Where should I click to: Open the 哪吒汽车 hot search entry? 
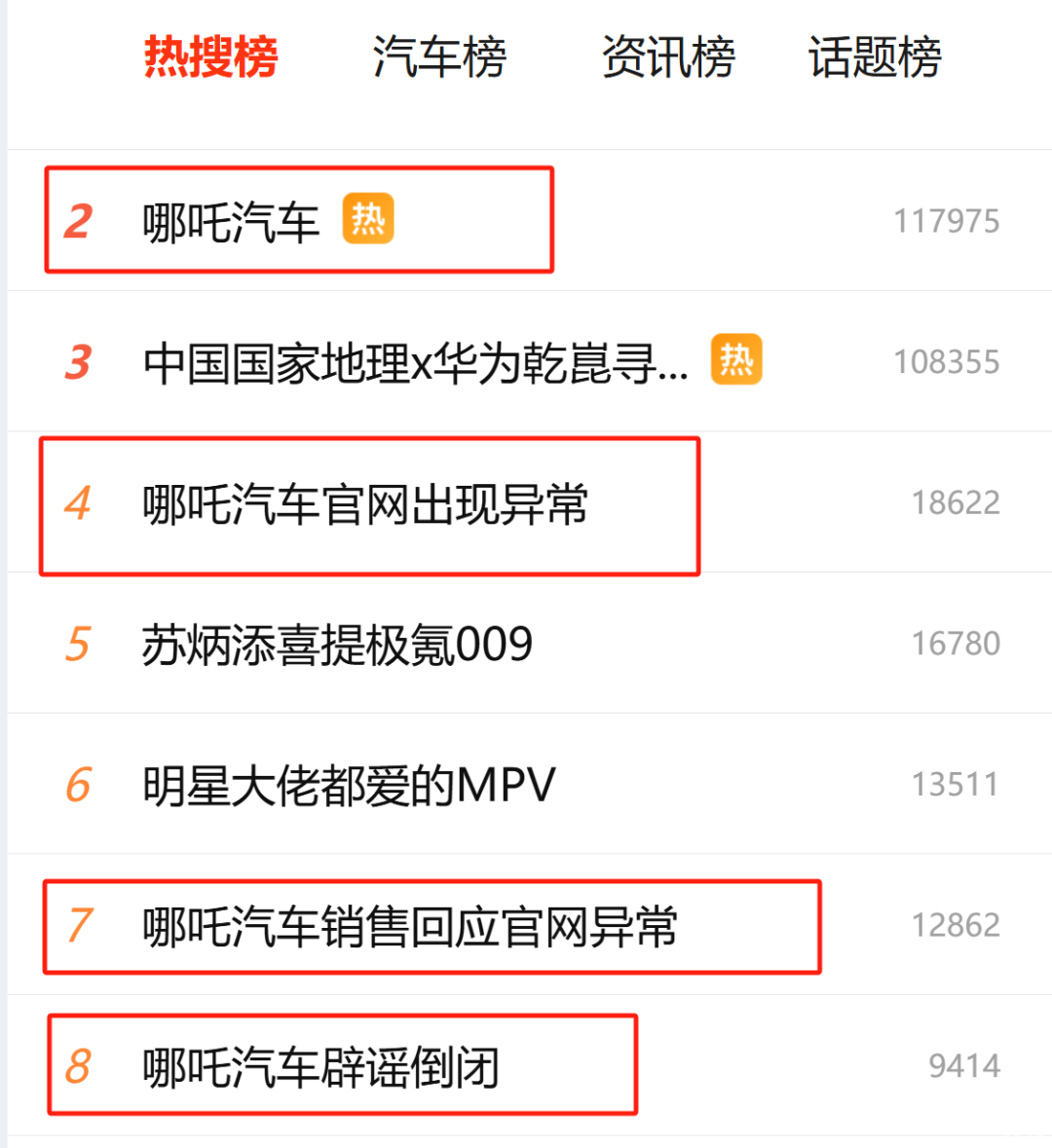[231, 222]
